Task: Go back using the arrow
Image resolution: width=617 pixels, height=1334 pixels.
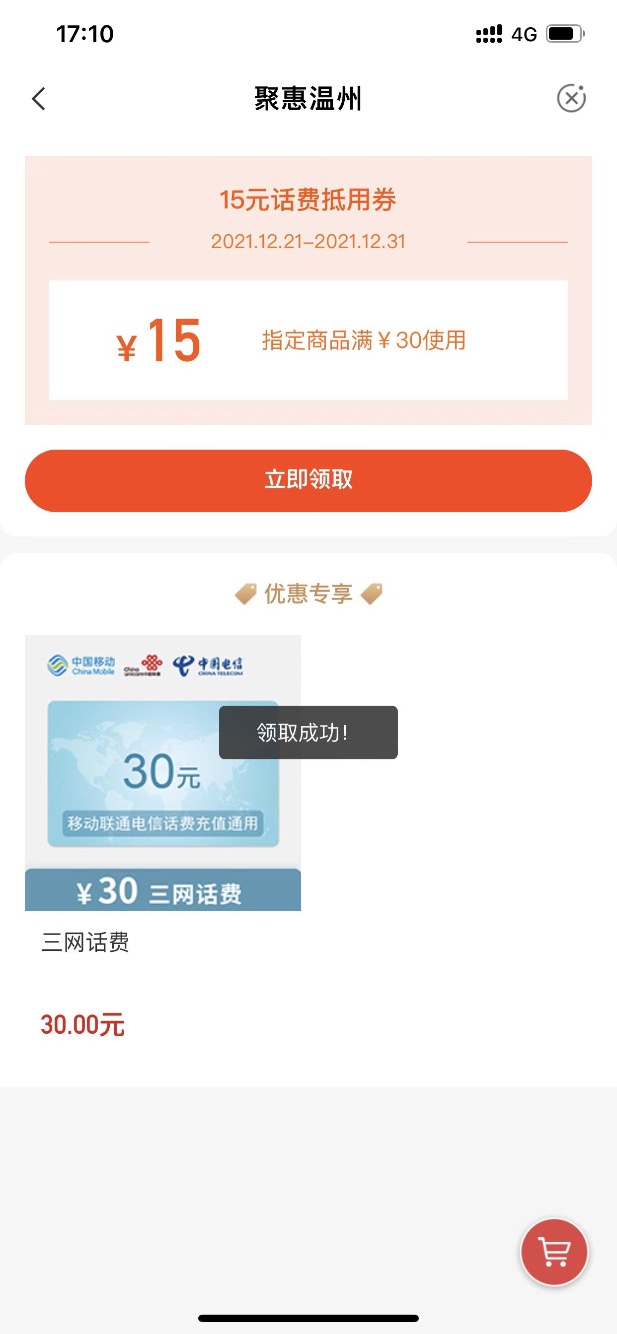Action: coord(39,99)
